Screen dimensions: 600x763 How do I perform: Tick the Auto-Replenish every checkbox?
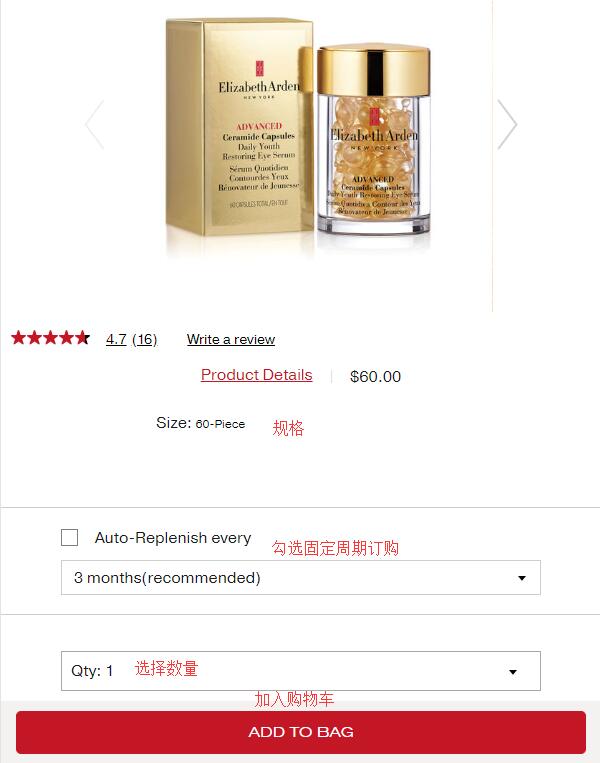click(x=70, y=538)
